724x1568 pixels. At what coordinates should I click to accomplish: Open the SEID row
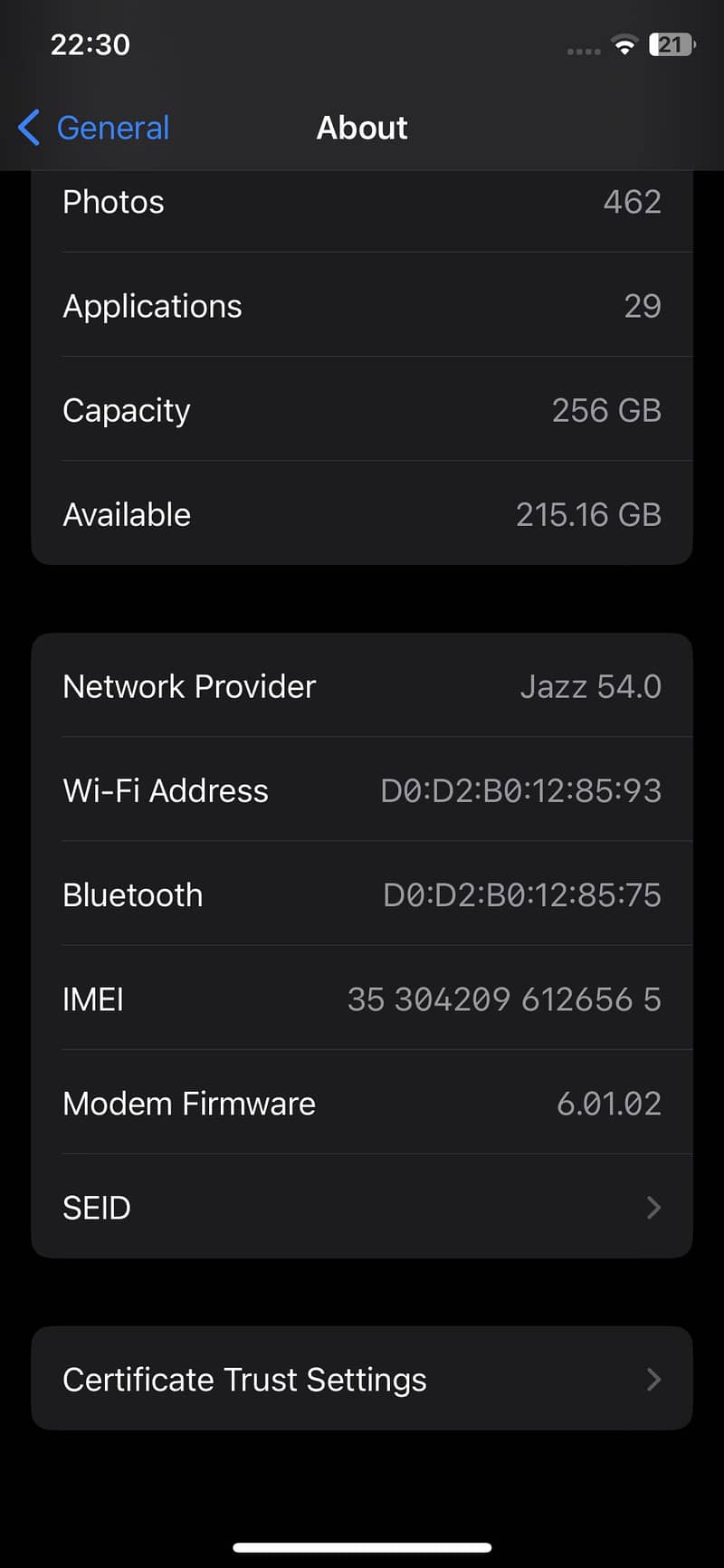coord(362,1207)
